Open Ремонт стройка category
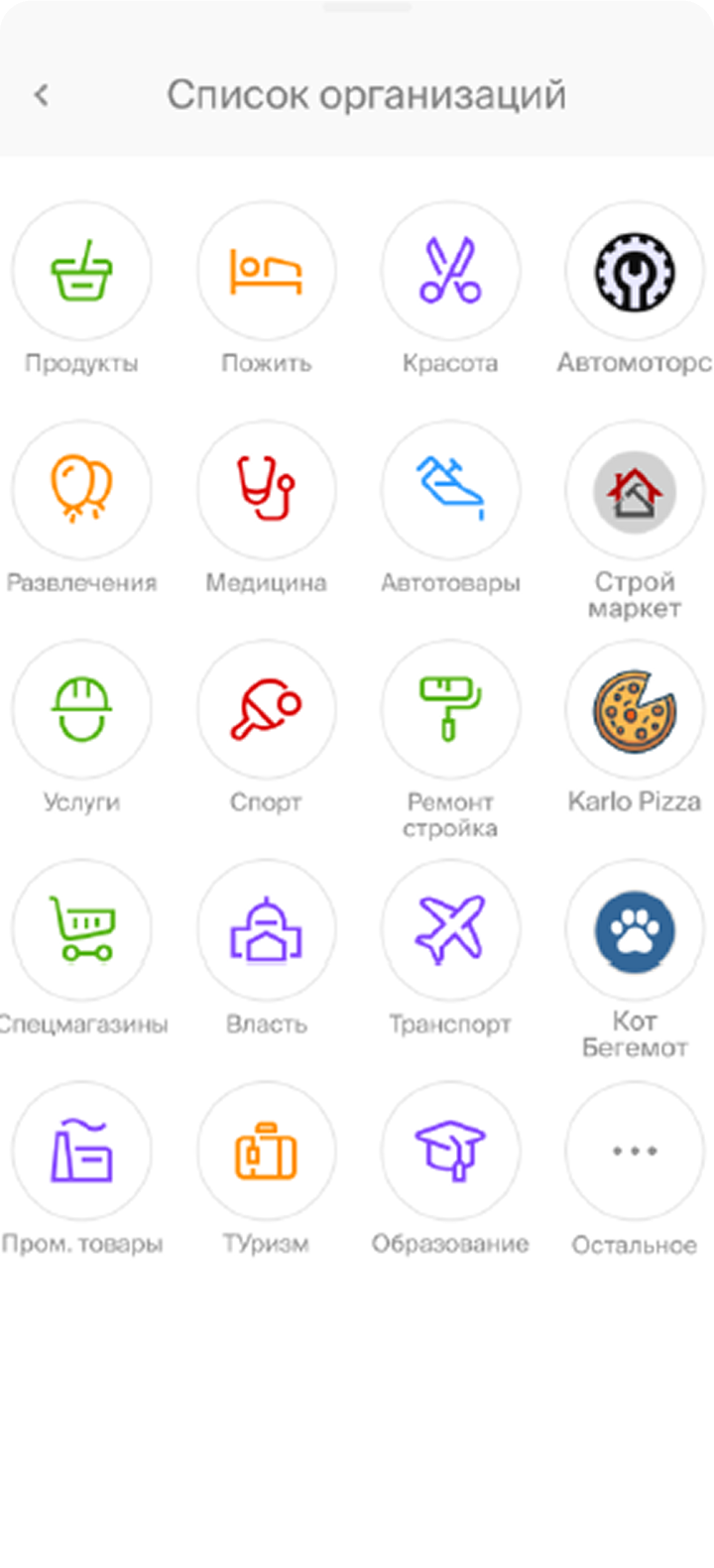This screenshot has width=714, height=1568. tap(450, 709)
